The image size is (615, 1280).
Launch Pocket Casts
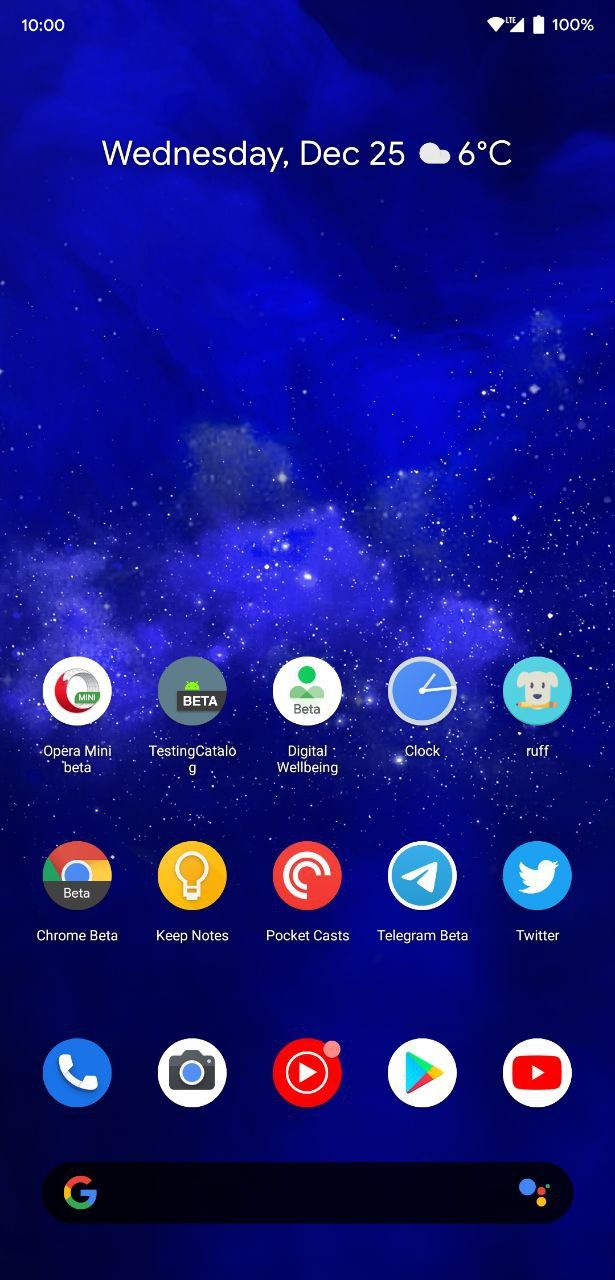(x=307, y=876)
